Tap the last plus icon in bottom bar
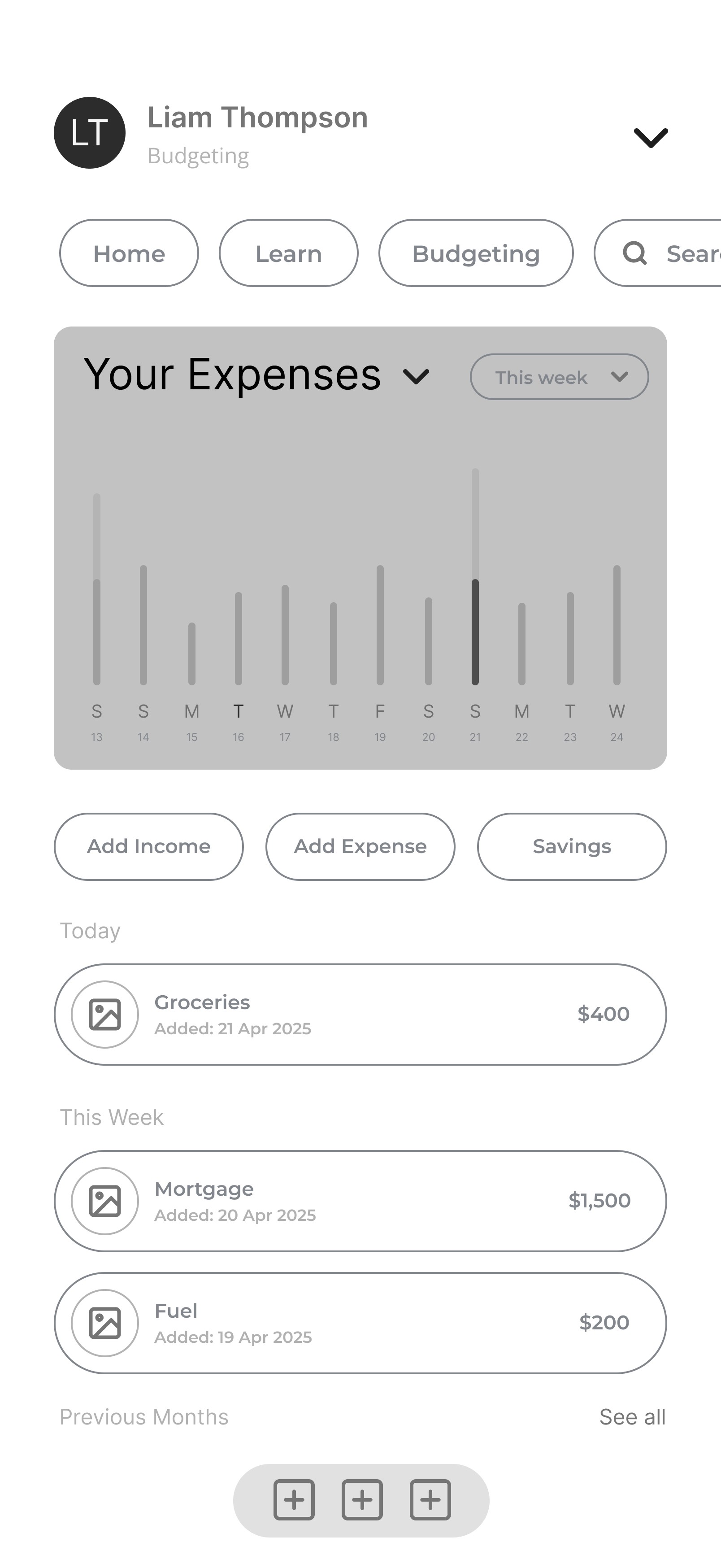The height and width of the screenshot is (1568, 721). (x=430, y=1500)
